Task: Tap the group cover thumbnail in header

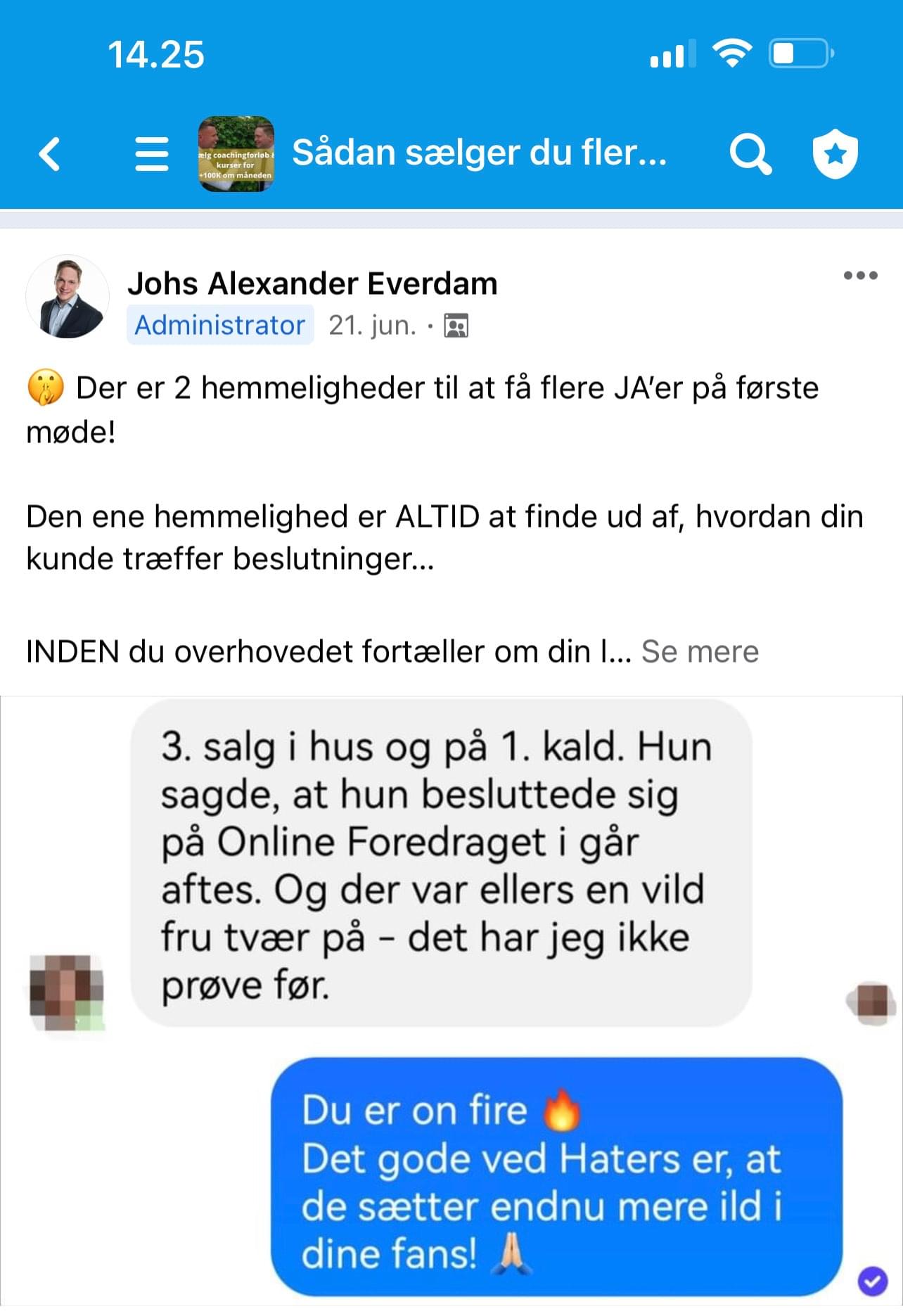Action: click(x=236, y=153)
